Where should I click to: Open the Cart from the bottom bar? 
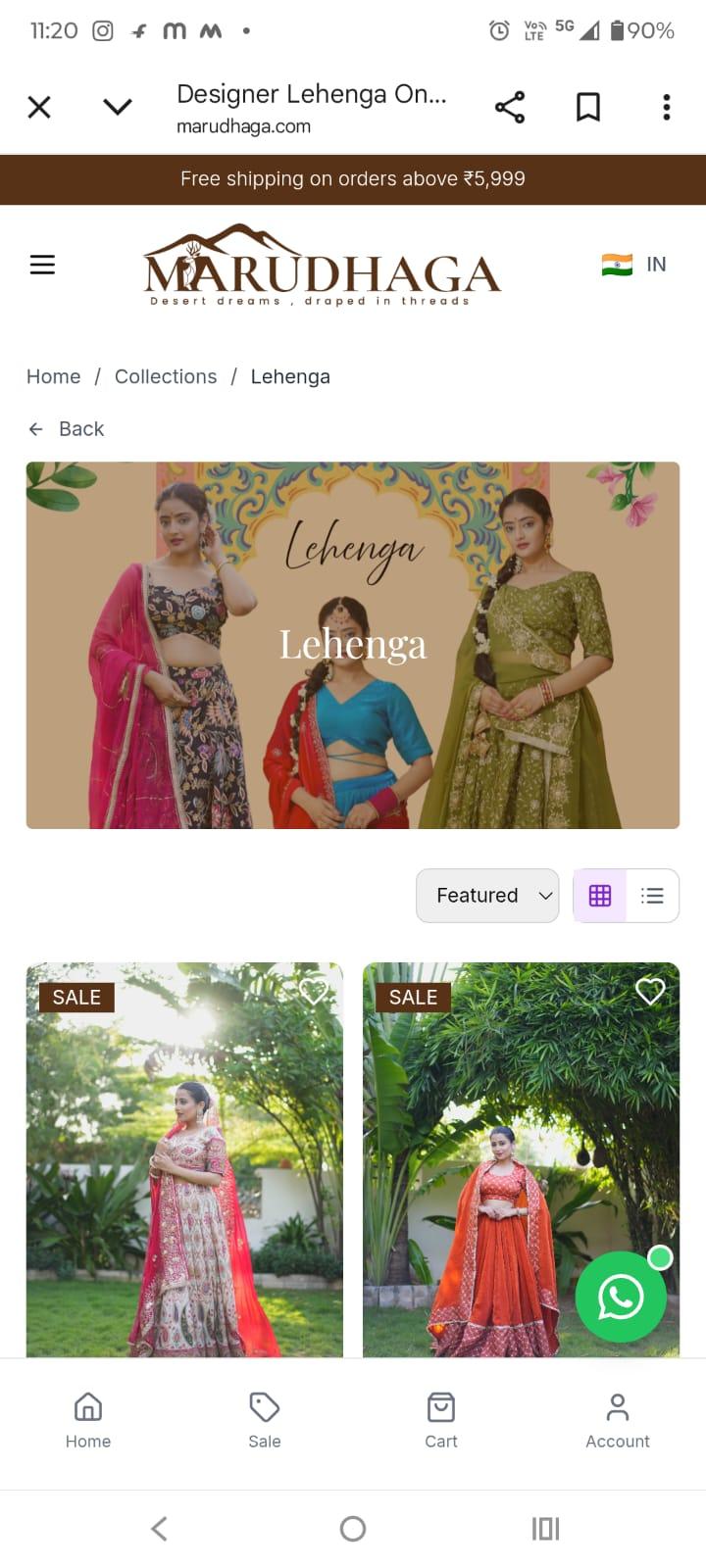coord(440,1421)
